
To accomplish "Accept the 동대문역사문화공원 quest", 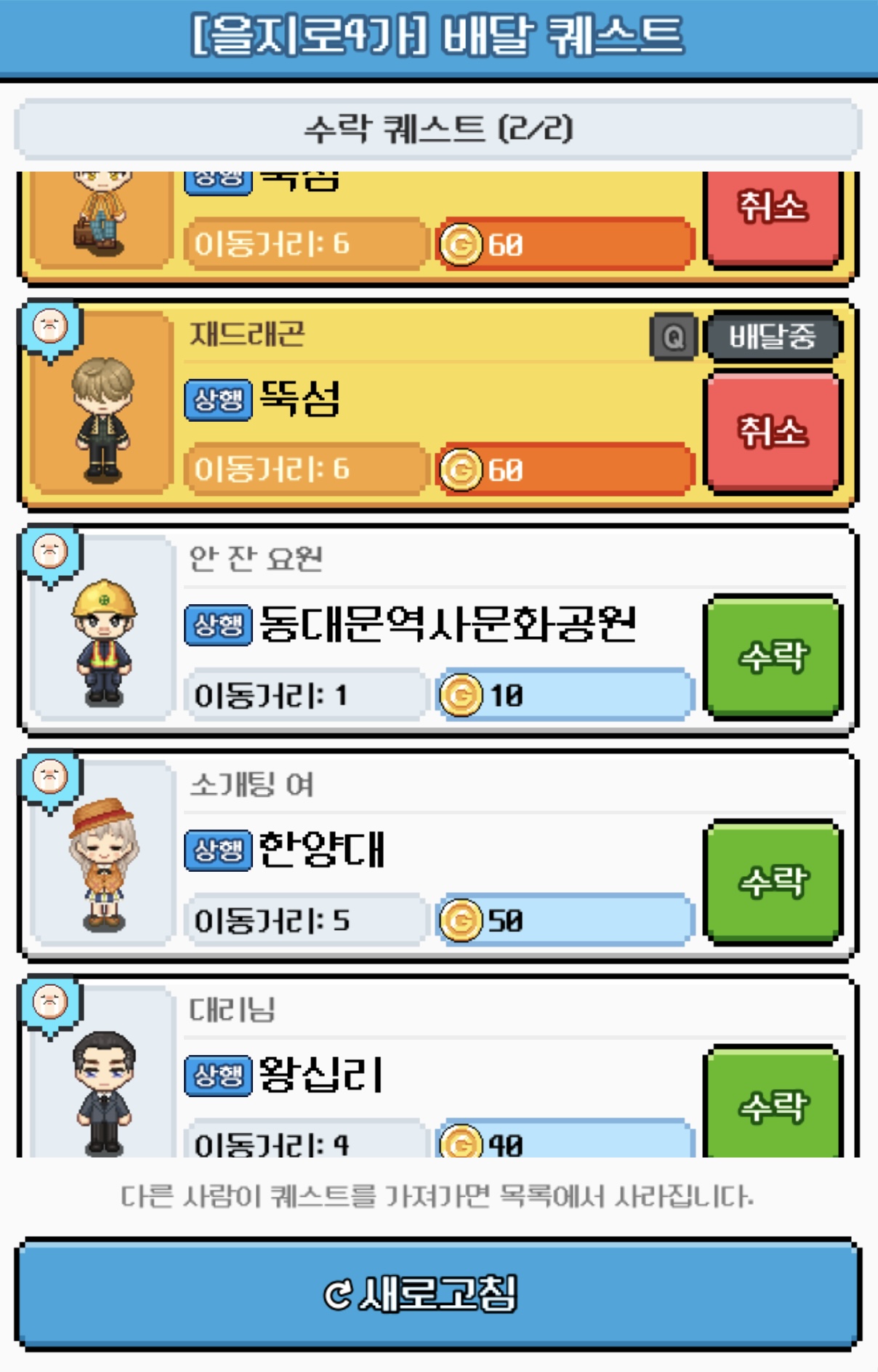I will click(773, 657).
